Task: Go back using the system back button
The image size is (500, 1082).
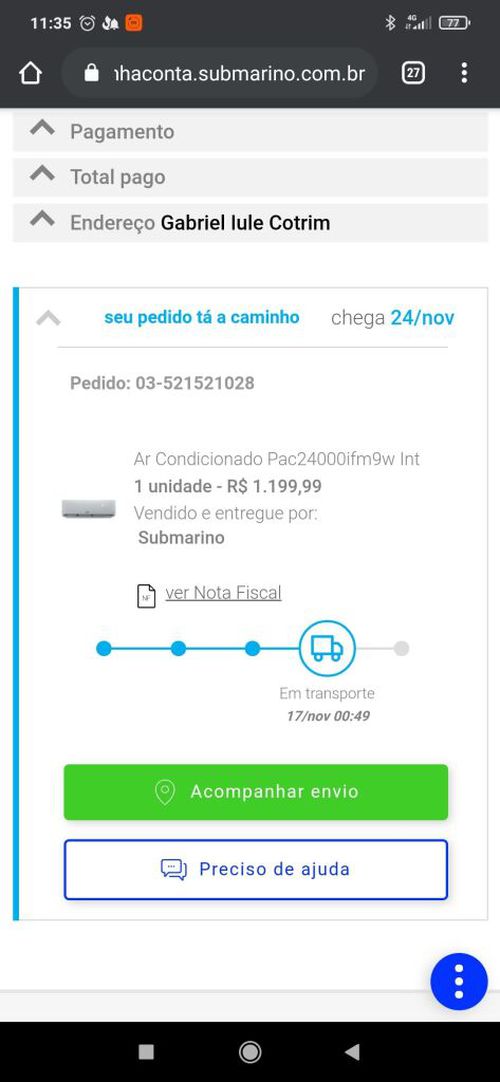Action: 352,1052
